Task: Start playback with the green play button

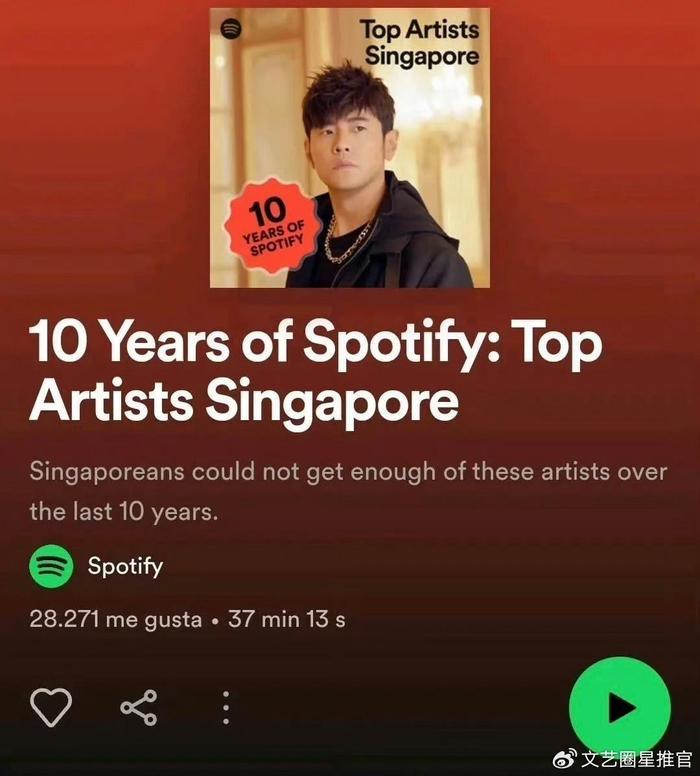Action: [619, 707]
